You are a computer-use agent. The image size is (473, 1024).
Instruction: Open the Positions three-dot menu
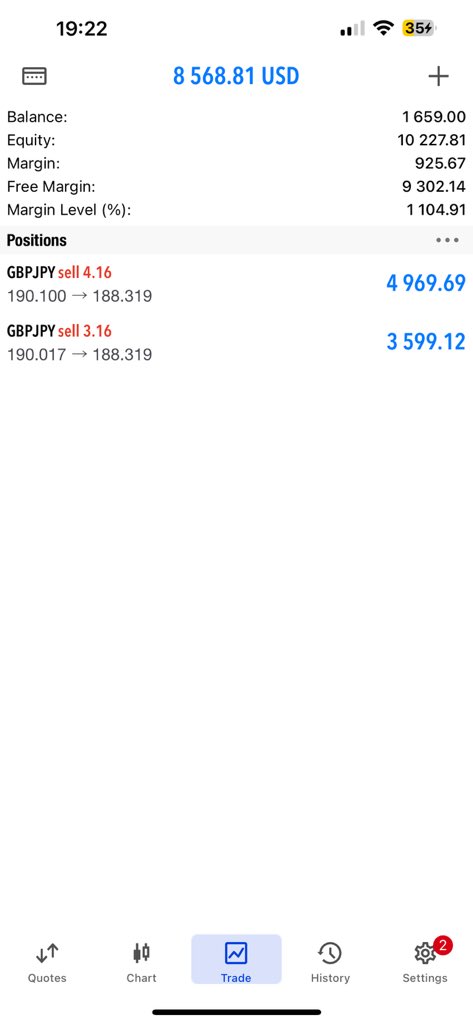pos(447,240)
